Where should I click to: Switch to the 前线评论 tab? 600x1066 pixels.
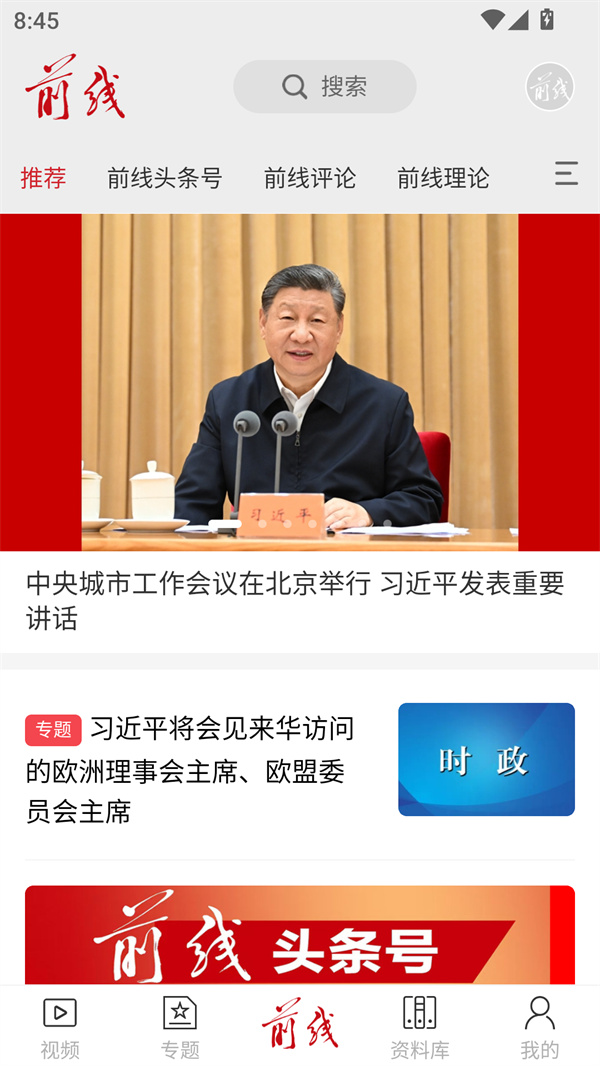click(309, 178)
